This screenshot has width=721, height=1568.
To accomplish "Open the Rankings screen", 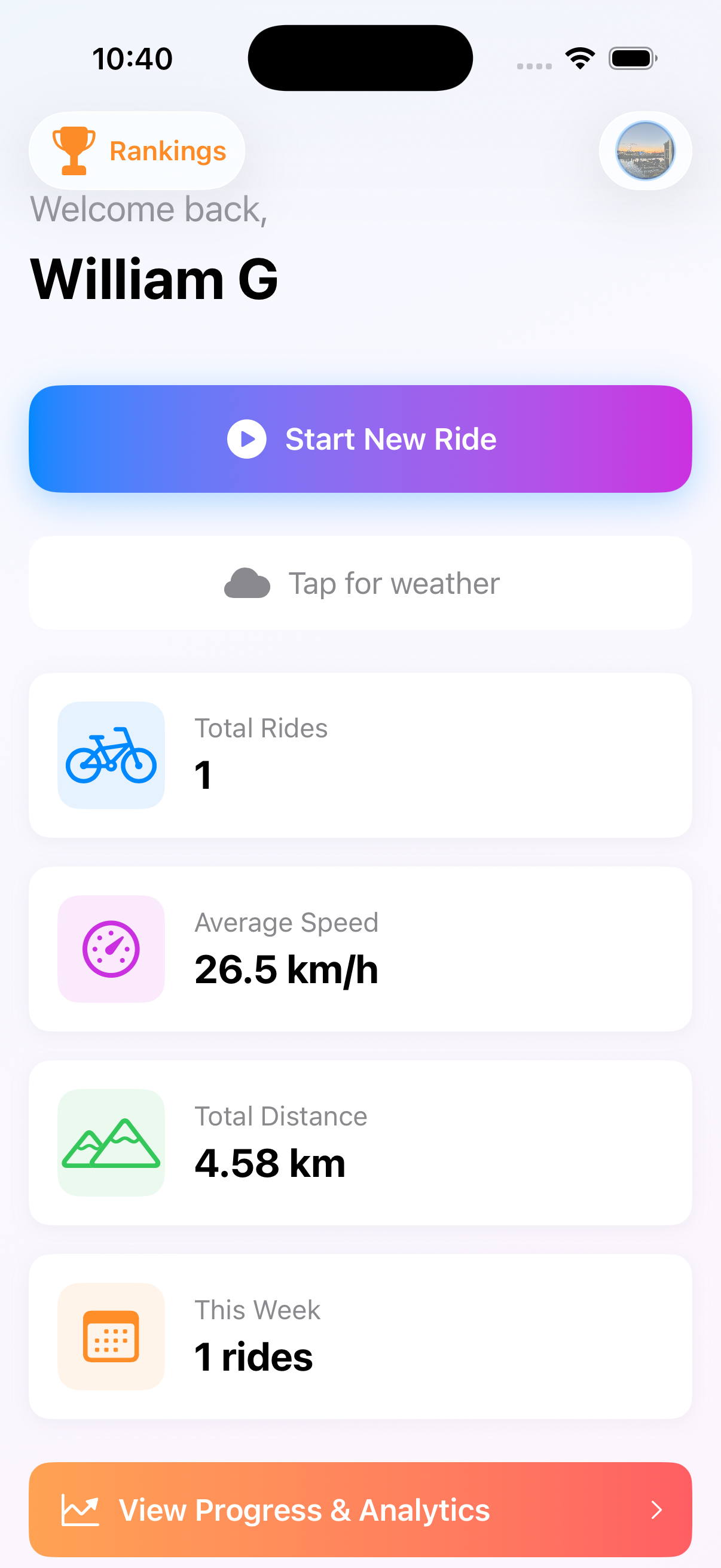I will [136, 151].
